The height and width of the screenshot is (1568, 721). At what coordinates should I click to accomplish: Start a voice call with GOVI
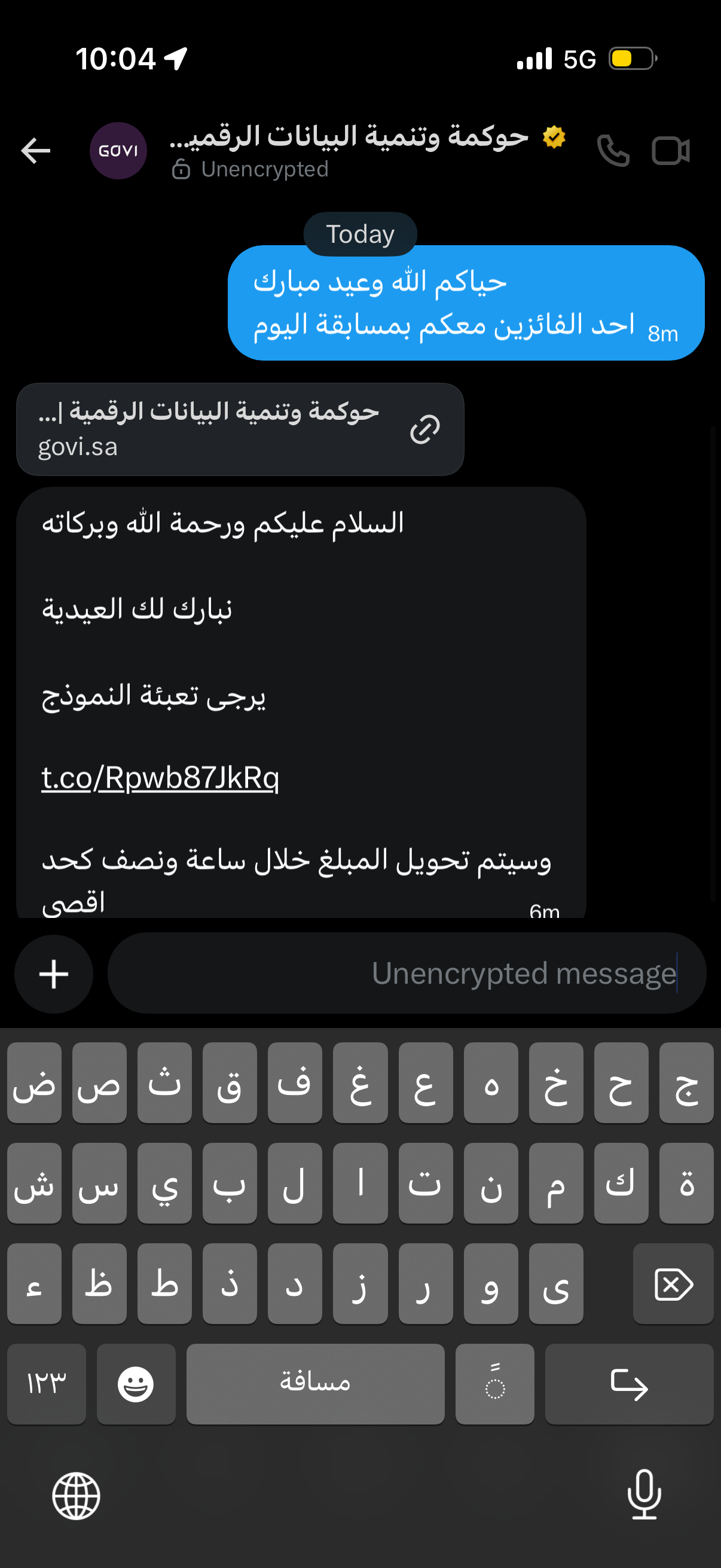[613, 150]
